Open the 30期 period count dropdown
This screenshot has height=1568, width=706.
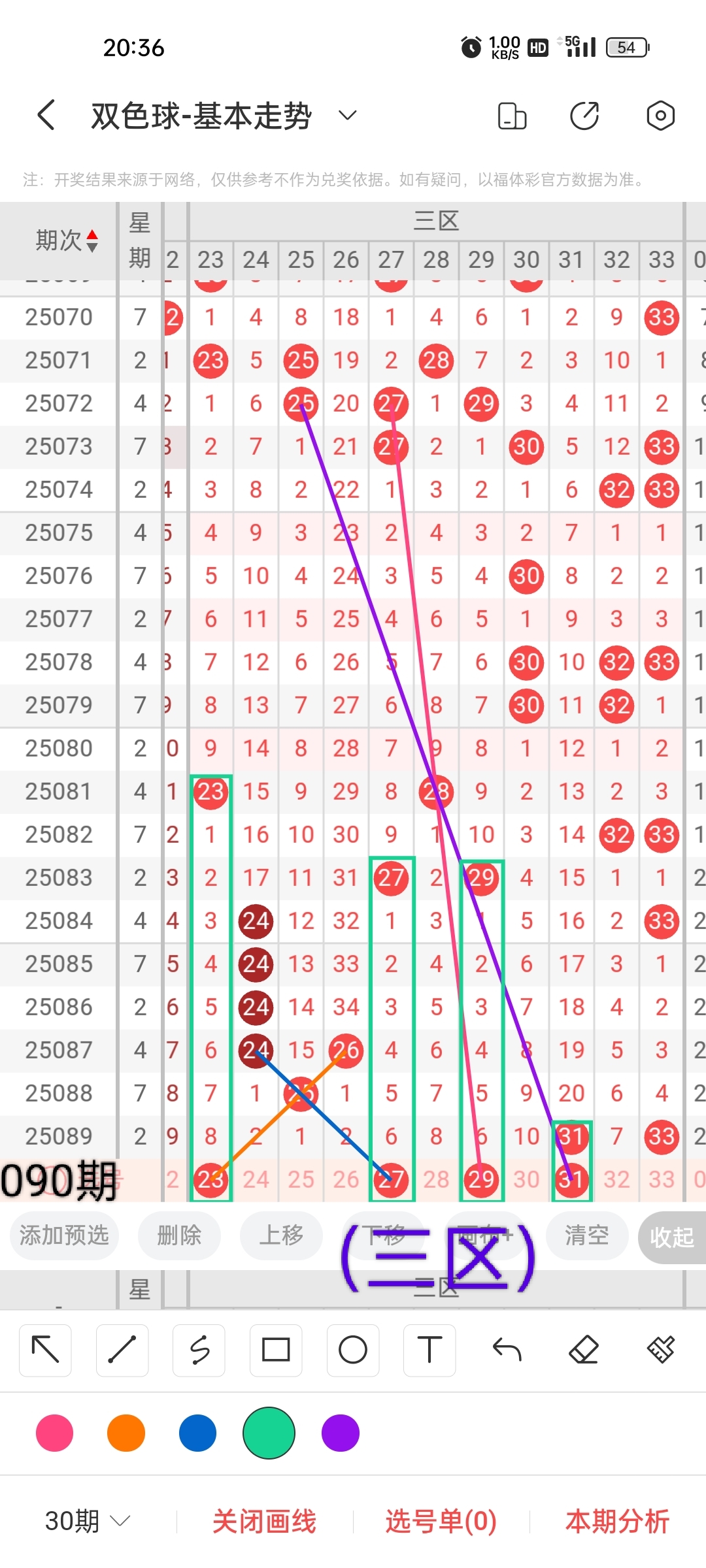(x=87, y=1521)
